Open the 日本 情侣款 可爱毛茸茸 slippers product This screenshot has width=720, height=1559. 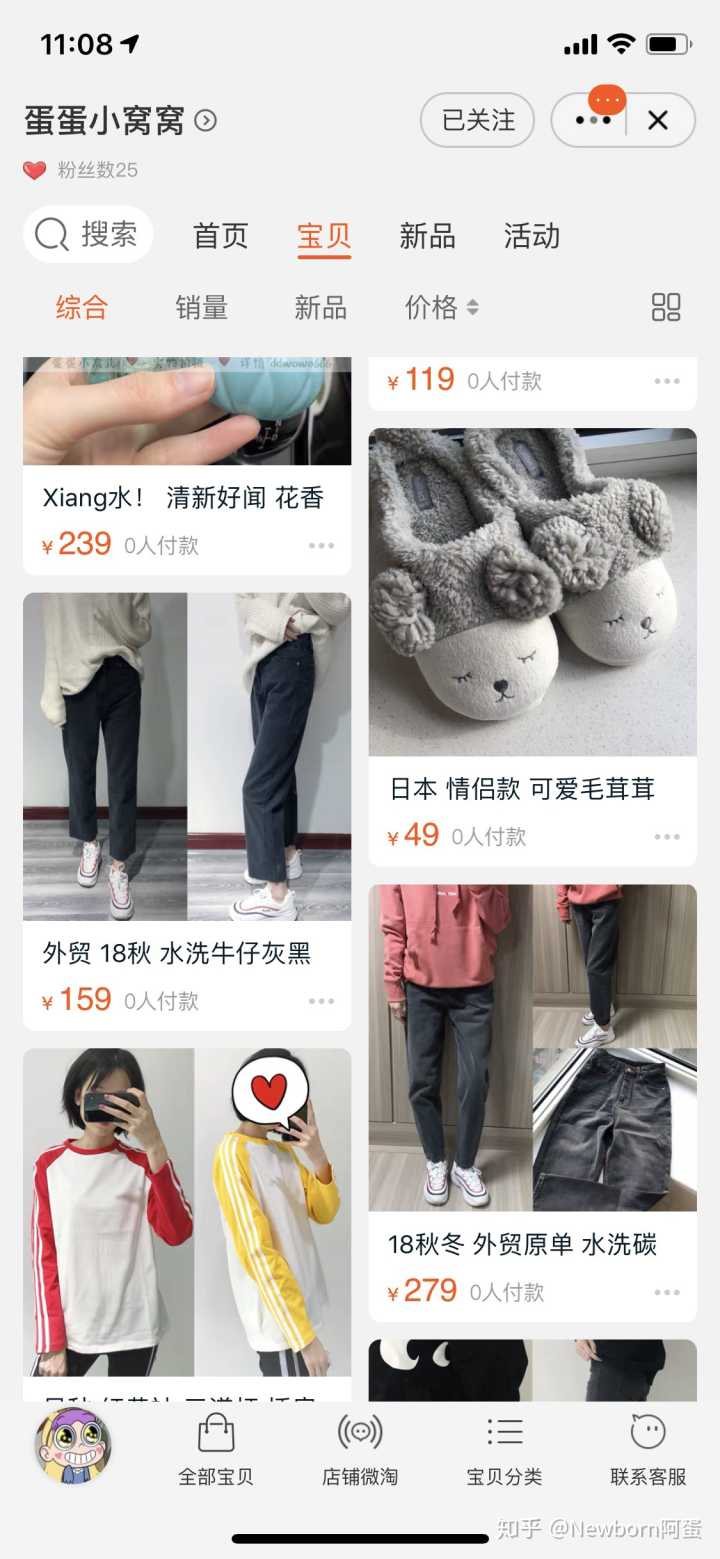click(532, 600)
